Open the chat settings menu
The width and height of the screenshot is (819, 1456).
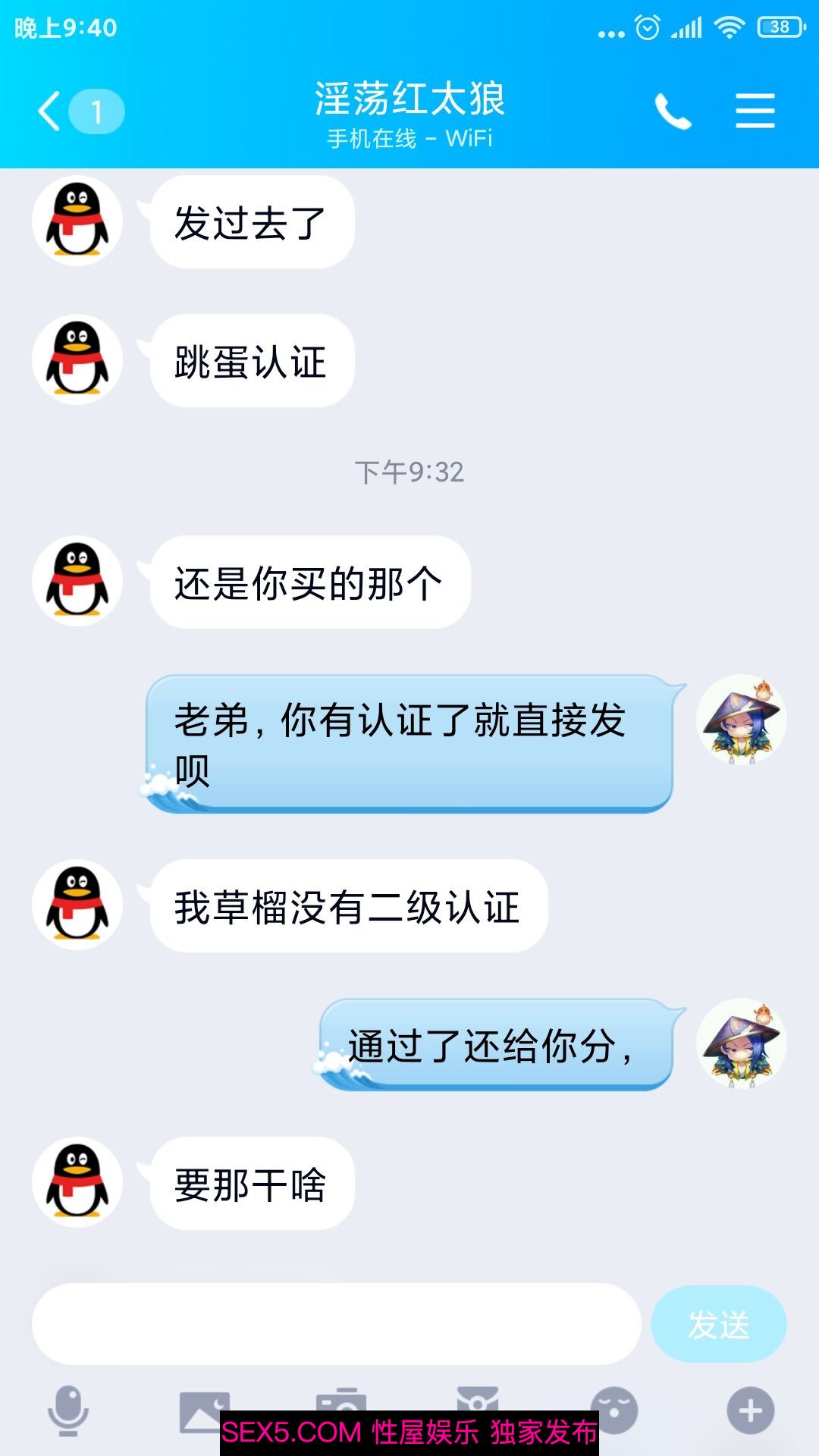[755, 111]
